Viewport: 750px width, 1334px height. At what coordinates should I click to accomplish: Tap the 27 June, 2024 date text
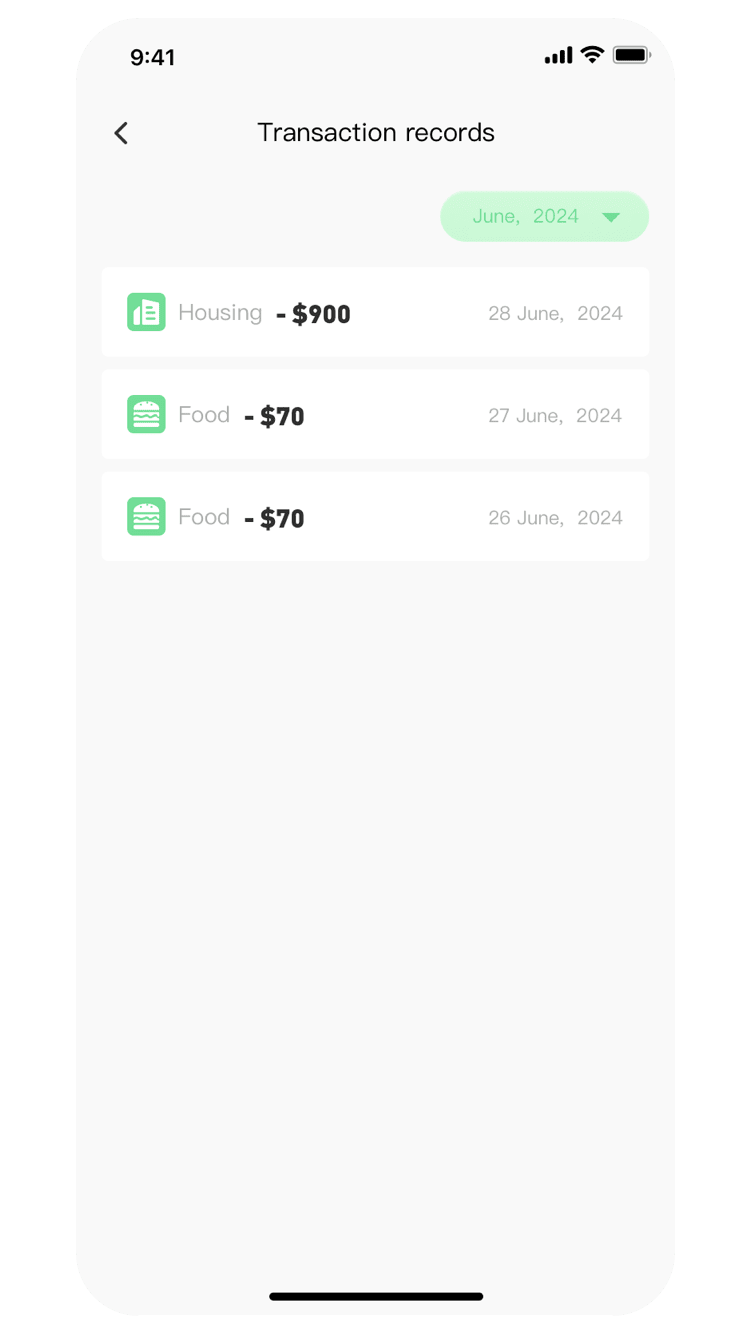pyautogui.click(x=555, y=415)
